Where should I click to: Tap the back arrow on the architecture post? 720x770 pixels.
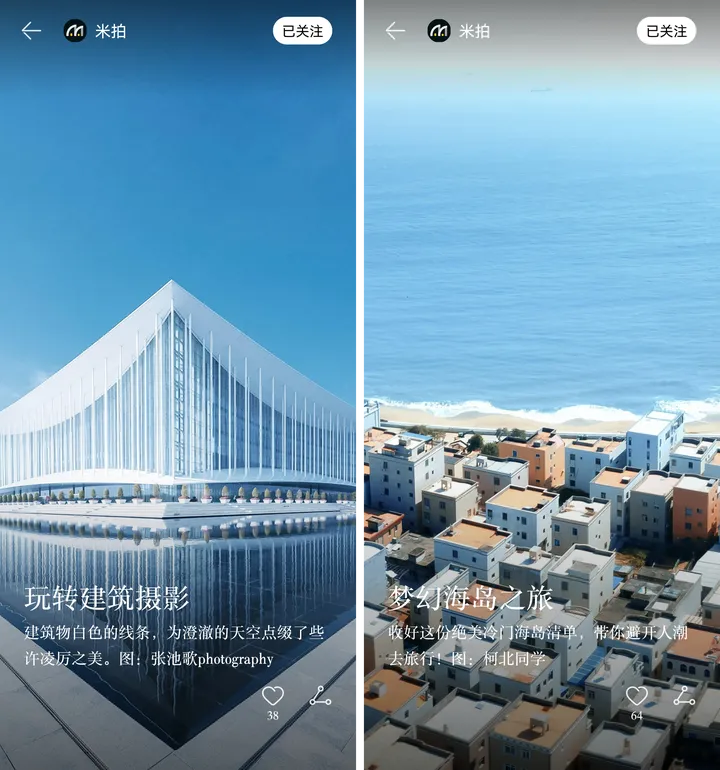point(29,30)
